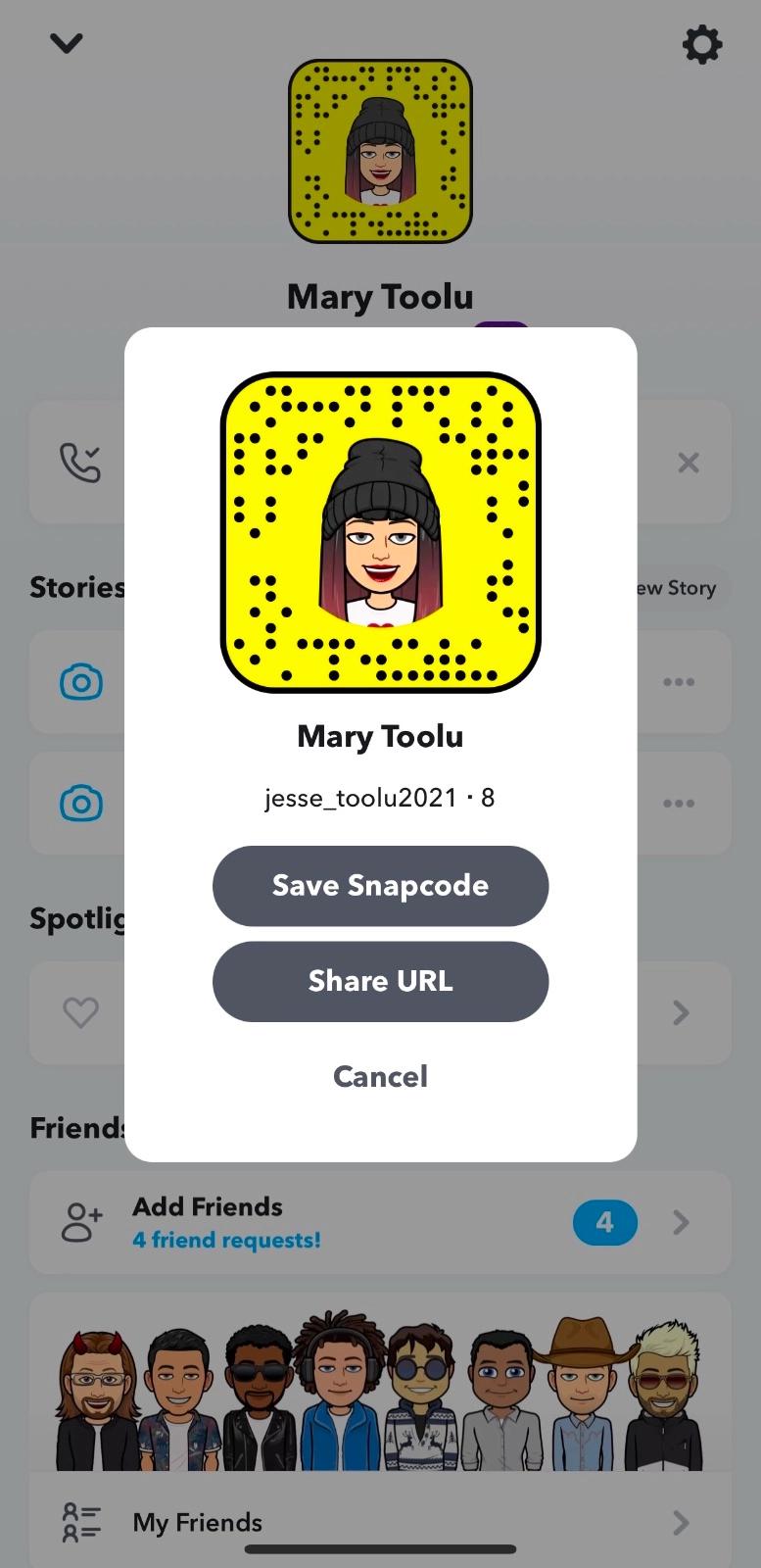The image size is (761, 1568).
Task: Collapse profile with down chevron
Action: [x=67, y=43]
